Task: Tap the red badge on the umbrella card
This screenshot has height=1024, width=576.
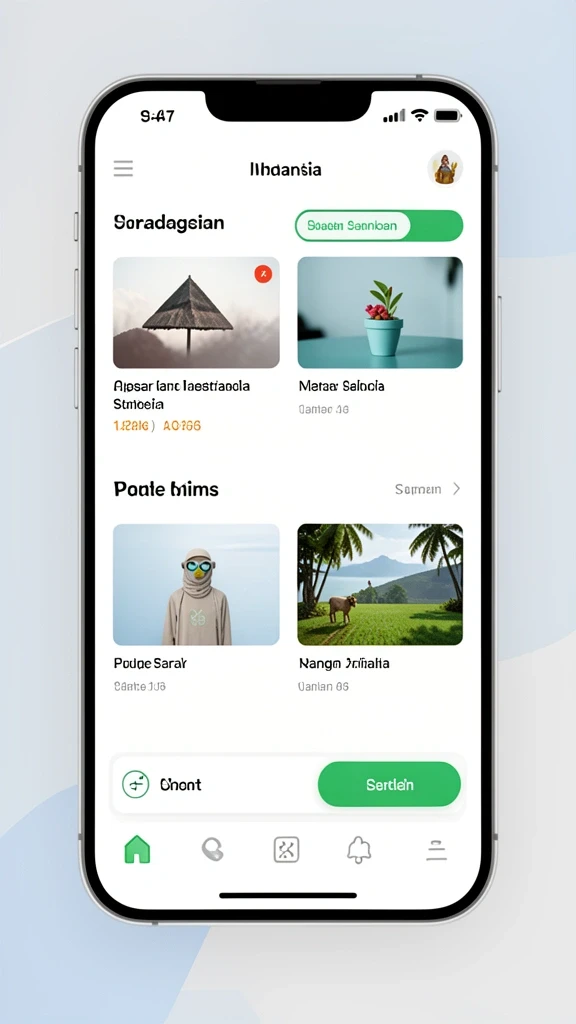Action: (263, 274)
